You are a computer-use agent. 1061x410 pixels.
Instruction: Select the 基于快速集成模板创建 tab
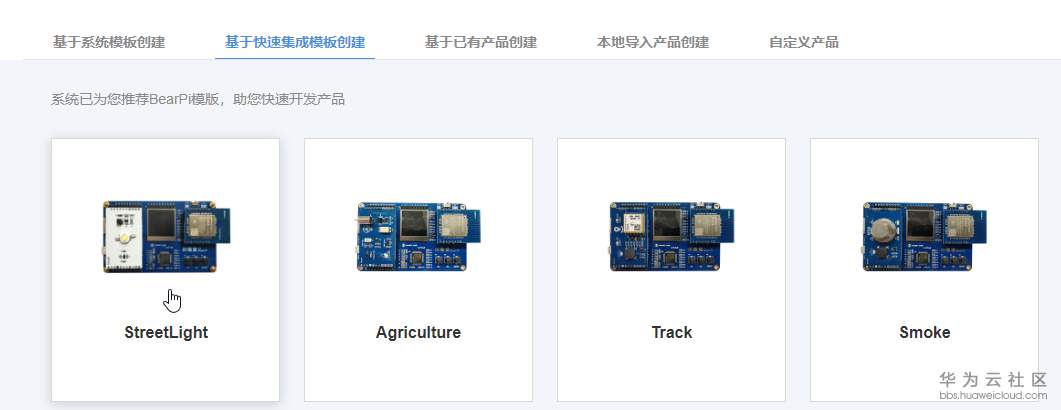click(295, 42)
